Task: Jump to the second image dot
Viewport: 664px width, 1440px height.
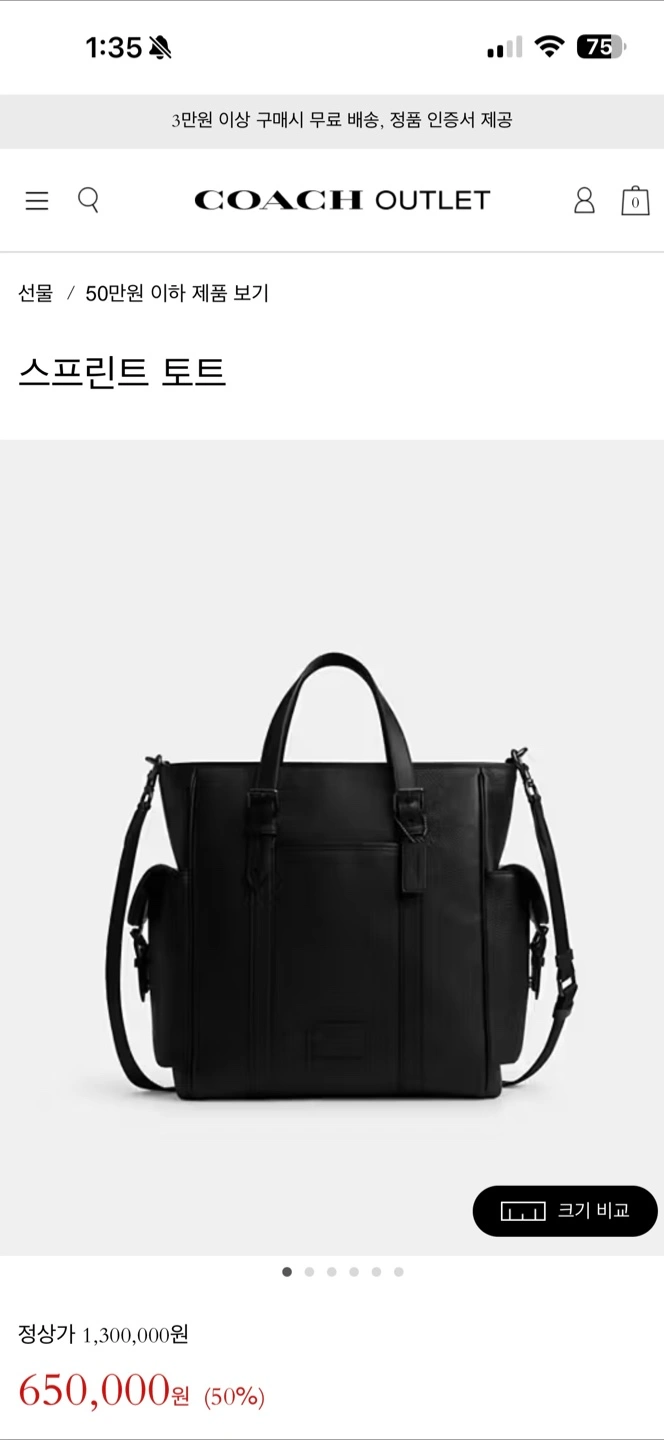Action: point(309,1272)
